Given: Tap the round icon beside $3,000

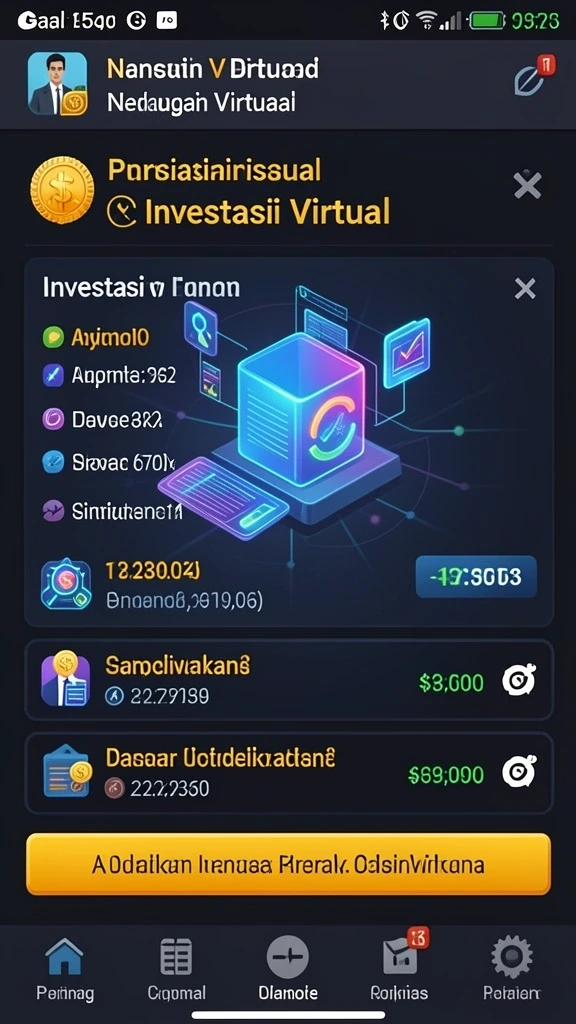Looking at the screenshot, I should (519, 680).
